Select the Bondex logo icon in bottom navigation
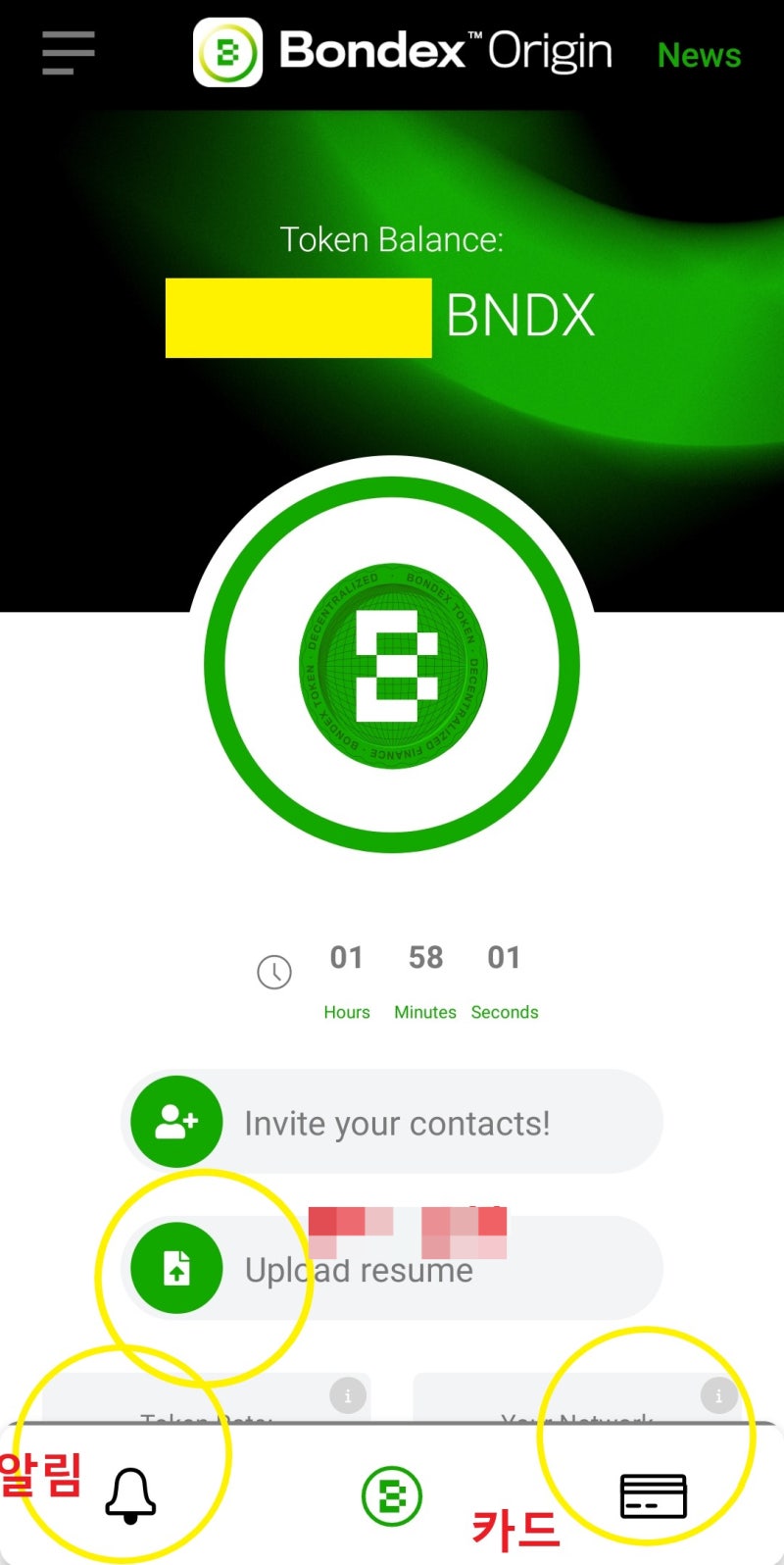Screen dimensions: 784x1565 point(392,1492)
